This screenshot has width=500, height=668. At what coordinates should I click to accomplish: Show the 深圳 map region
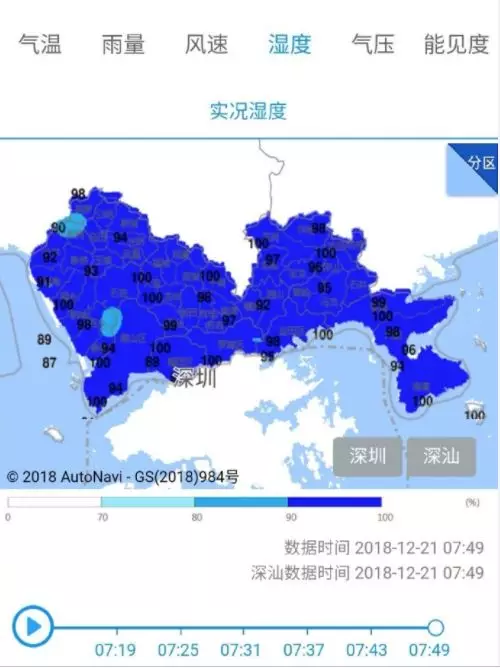tap(367, 456)
